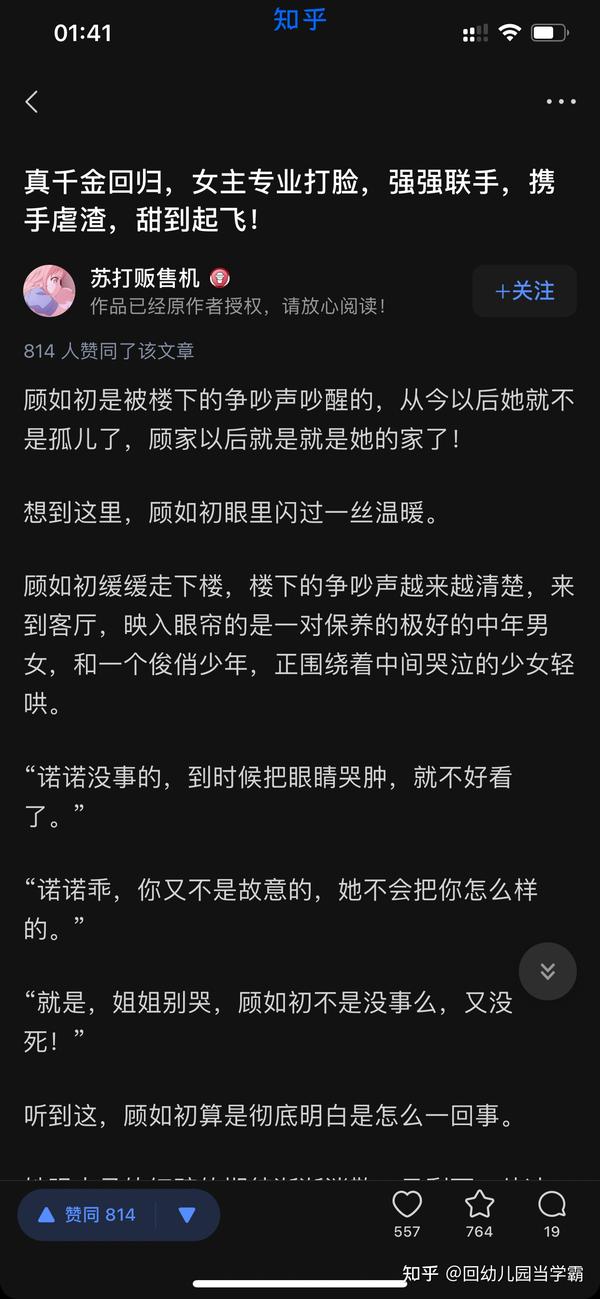This screenshot has width=600, height=1299.
Task: Go back using the top-left arrow
Action: tap(32, 101)
